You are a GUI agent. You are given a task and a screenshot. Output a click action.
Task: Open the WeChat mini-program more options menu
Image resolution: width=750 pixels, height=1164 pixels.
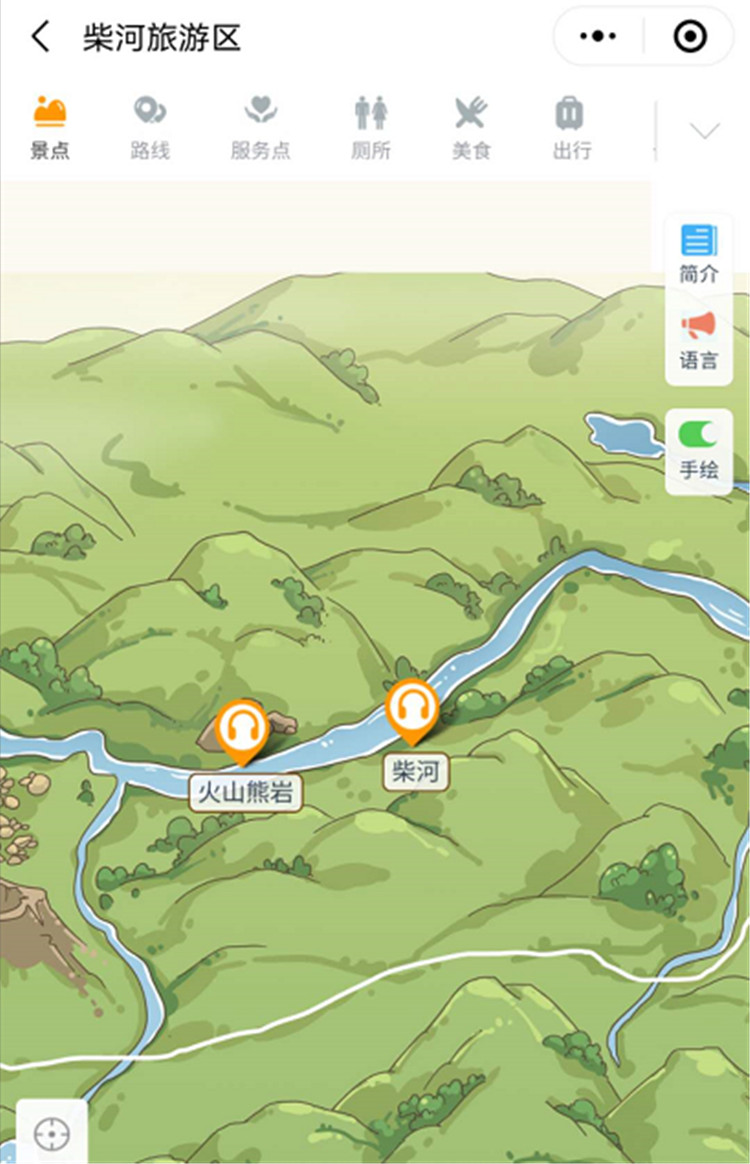click(598, 35)
